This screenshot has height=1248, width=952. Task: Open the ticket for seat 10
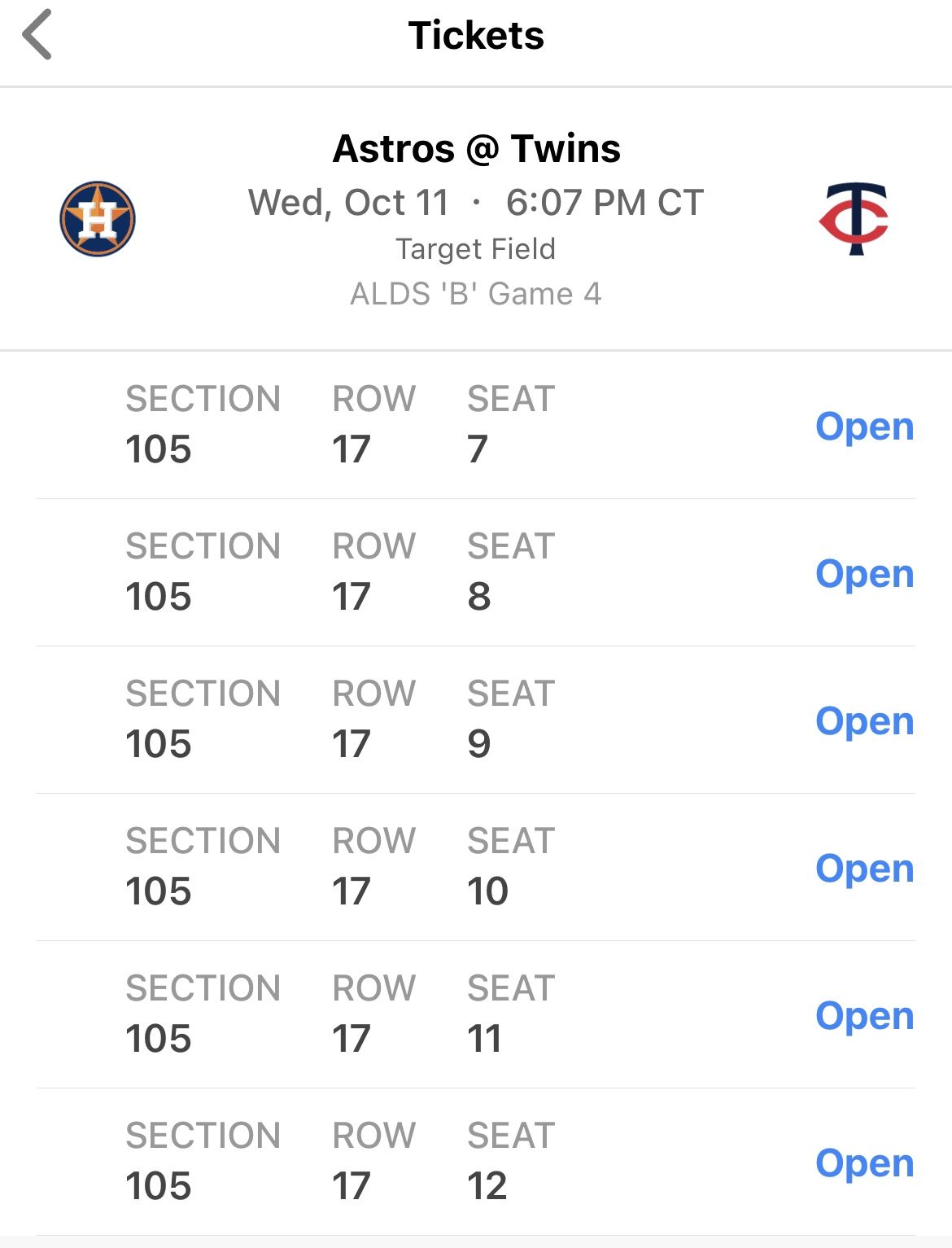coord(864,869)
